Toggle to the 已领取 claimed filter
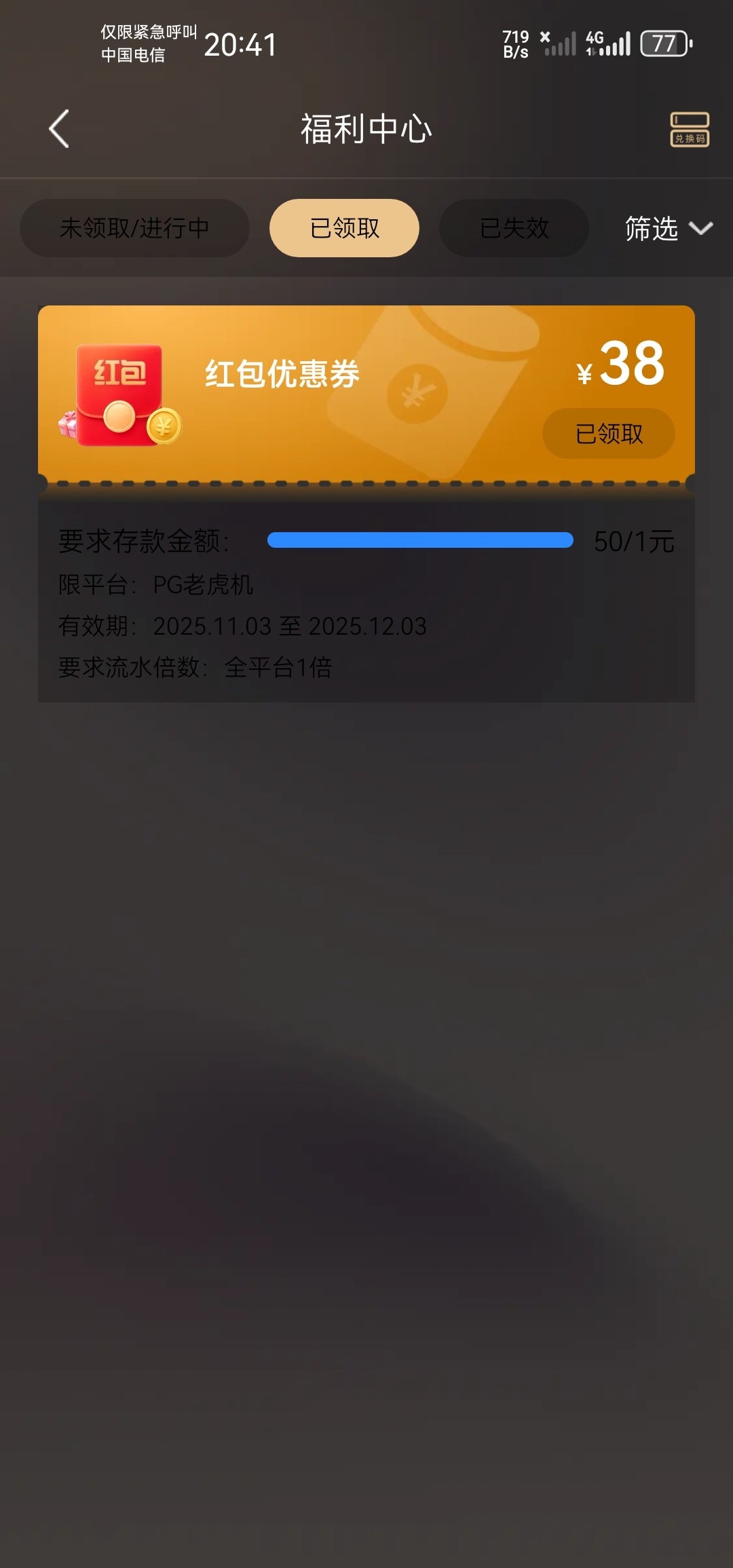This screenshot has height=1568, width=733. click(x=343, y=228)
